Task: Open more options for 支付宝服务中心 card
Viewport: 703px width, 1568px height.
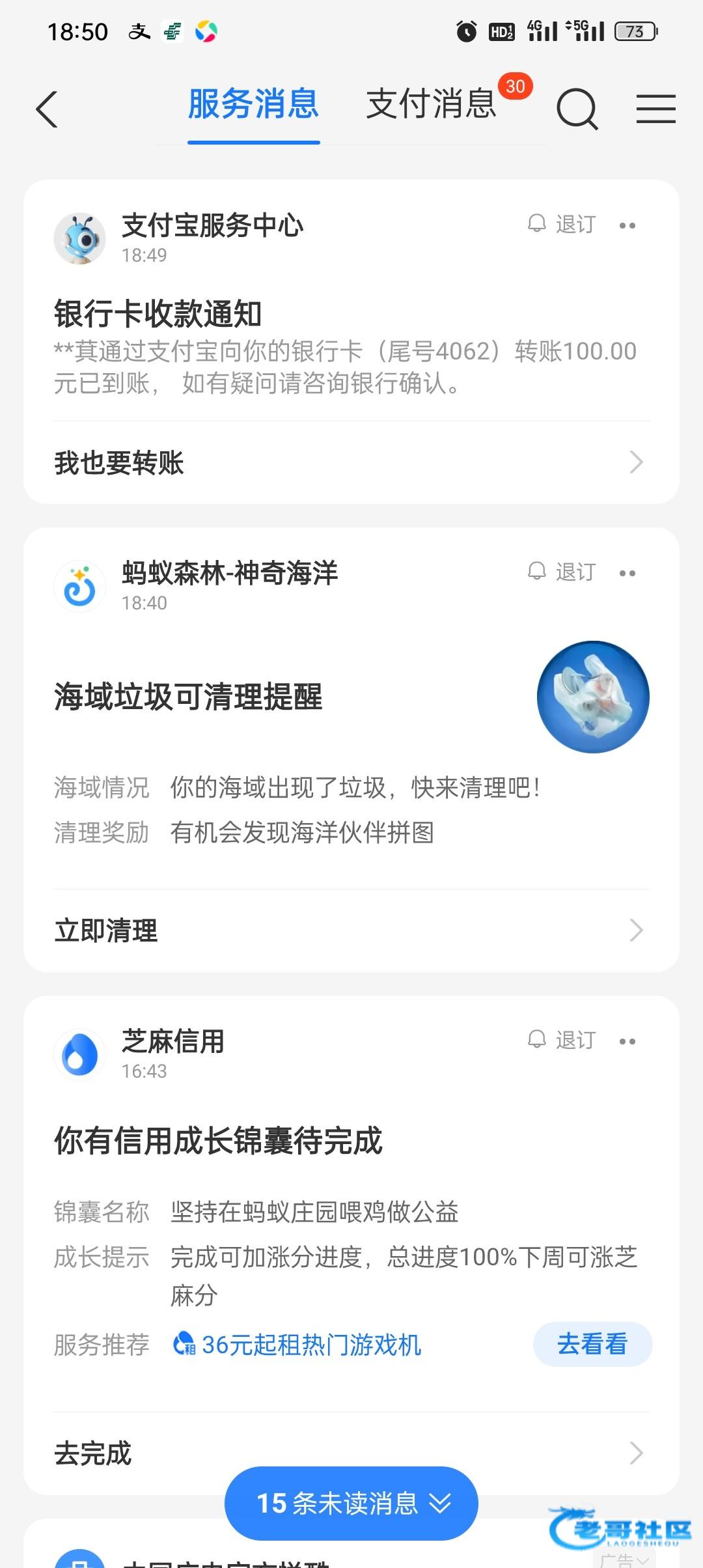Action: pos(627,225)
